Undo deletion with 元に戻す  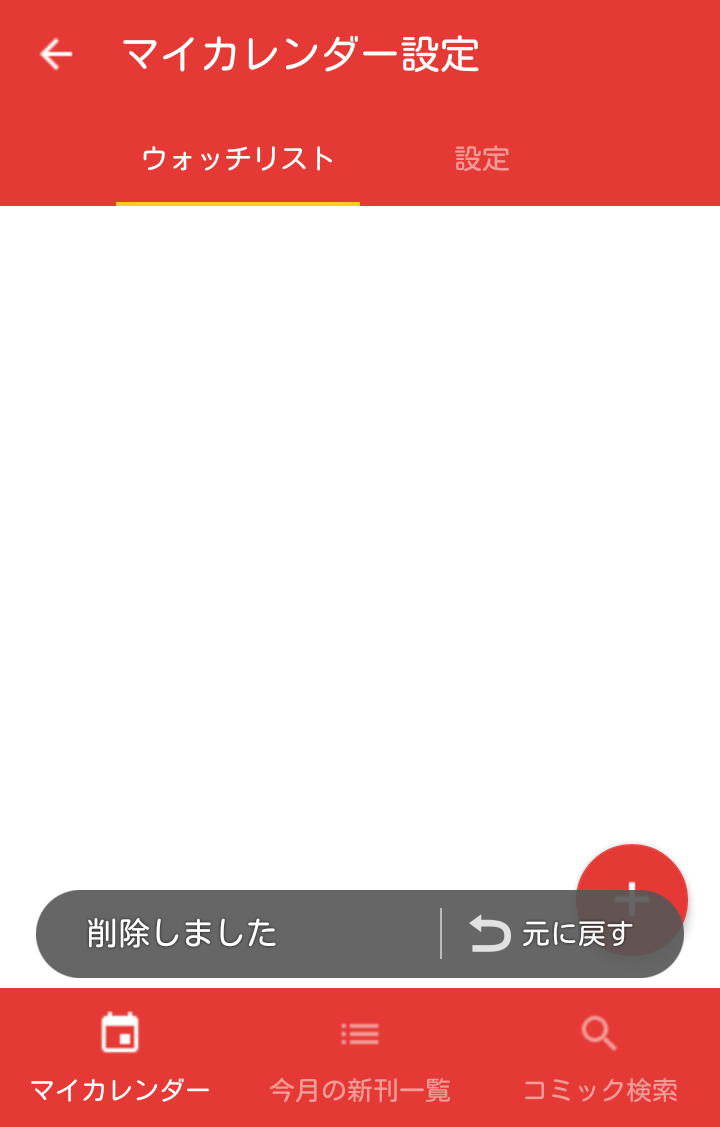pyautogui.click(x=552, y=934)
